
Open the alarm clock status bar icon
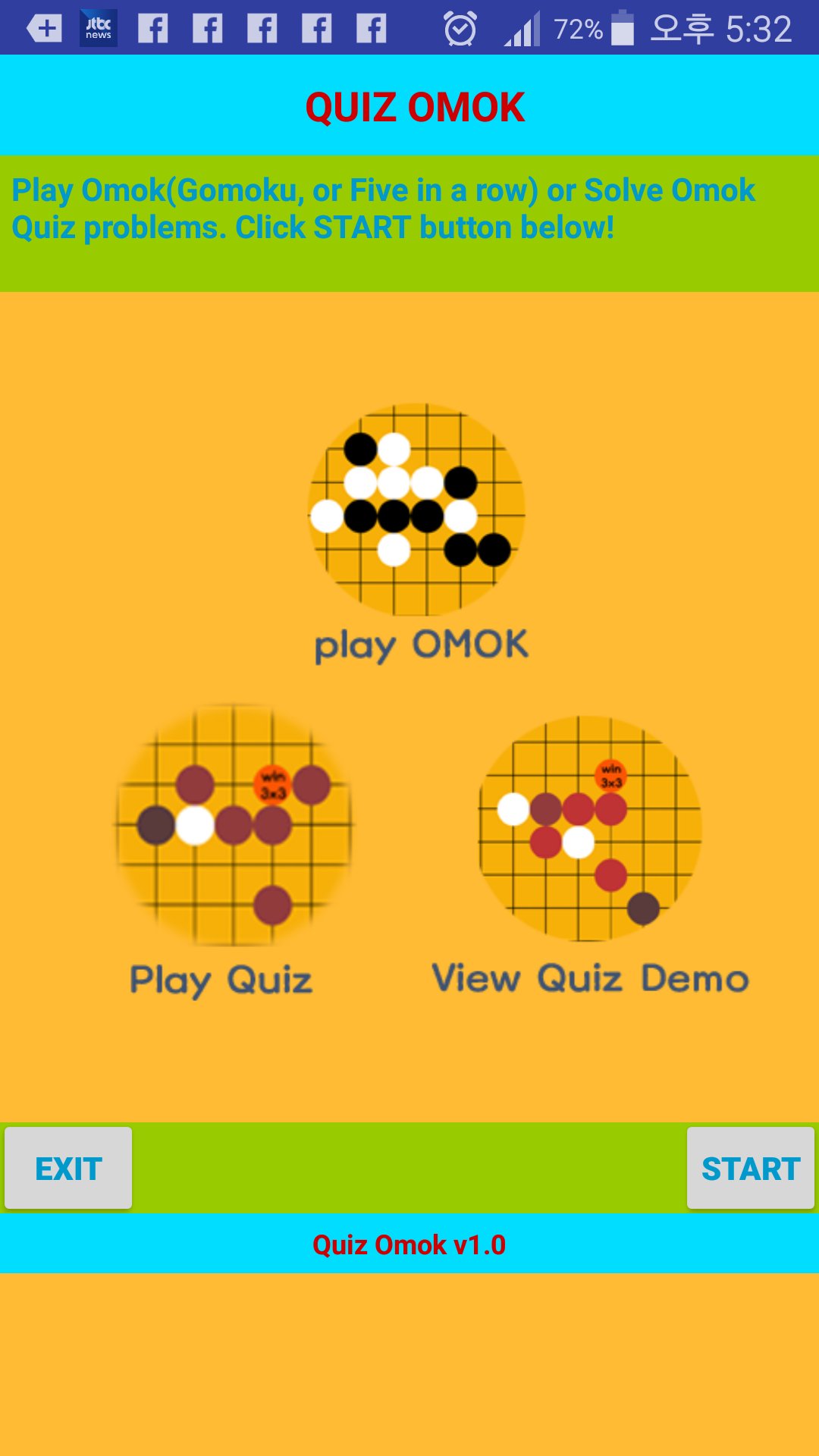click(x=460, y=29)
